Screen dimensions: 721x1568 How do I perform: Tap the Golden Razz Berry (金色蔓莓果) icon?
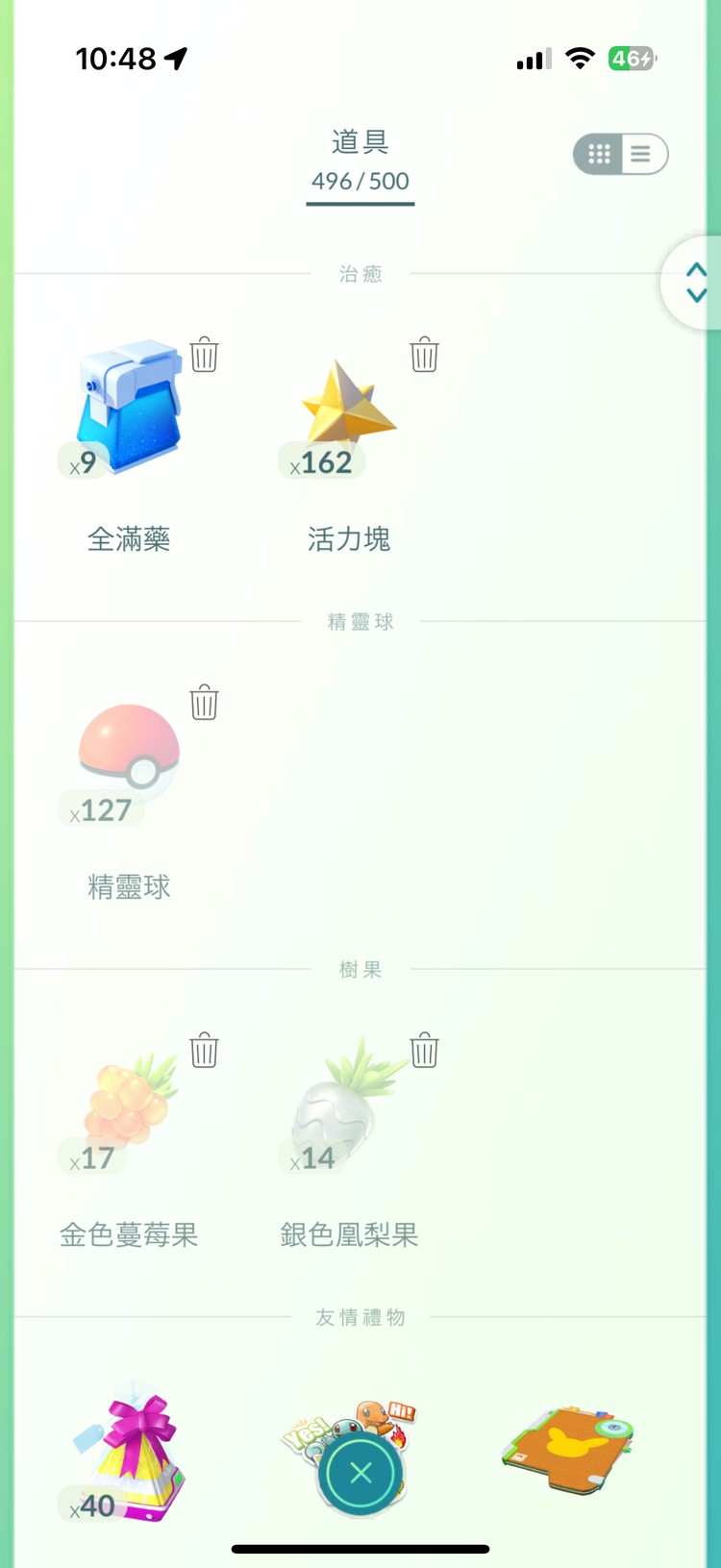[x=129, y=1104]
